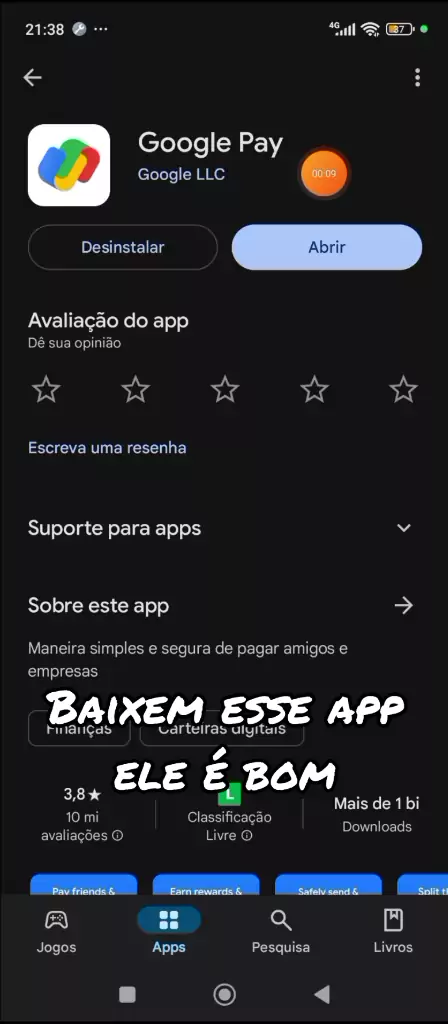Switch to the Jogos tab

tap(56, 931)
